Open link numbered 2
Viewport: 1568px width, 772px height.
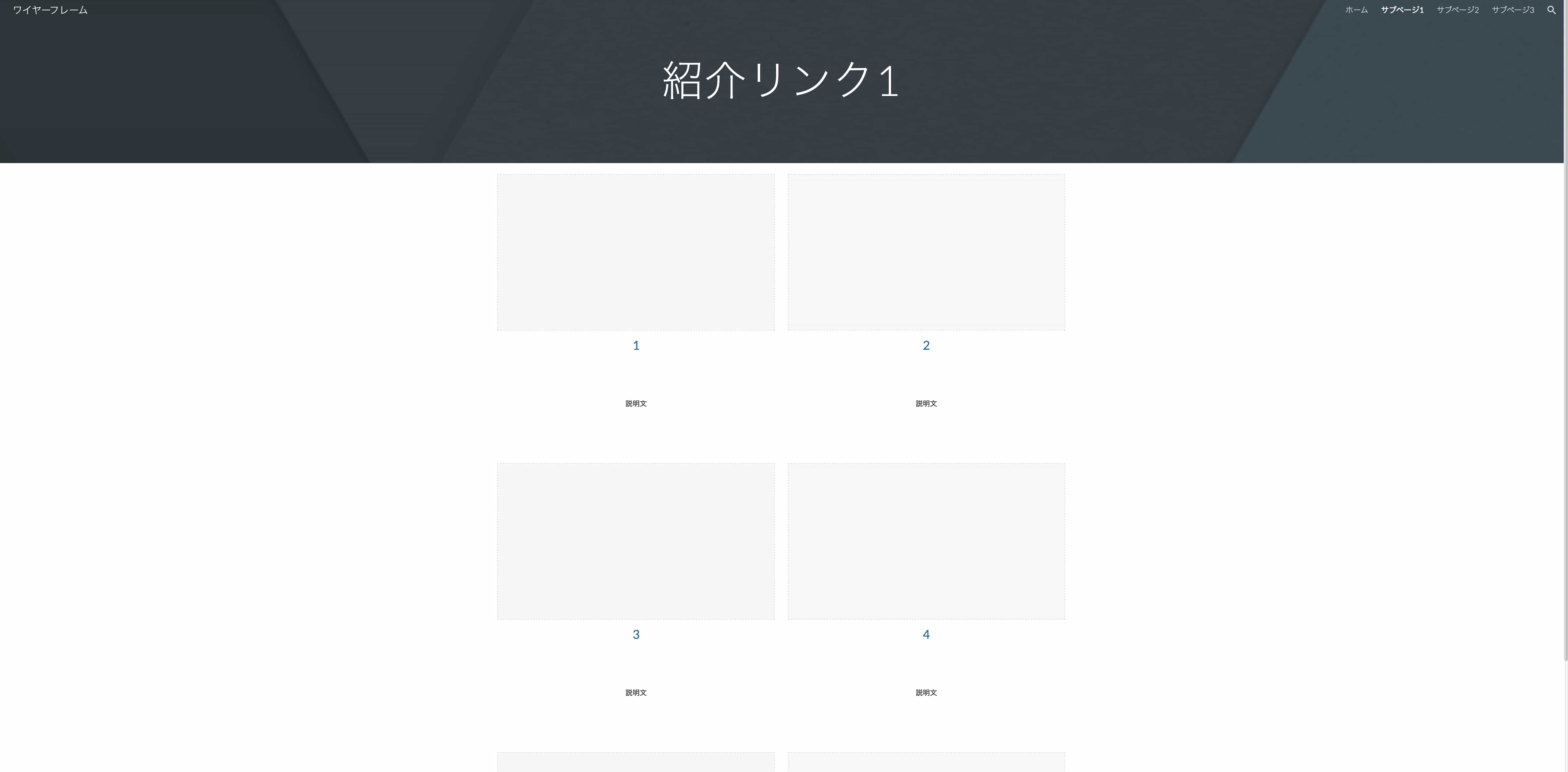pyautogui.click(x=926, y=346)
